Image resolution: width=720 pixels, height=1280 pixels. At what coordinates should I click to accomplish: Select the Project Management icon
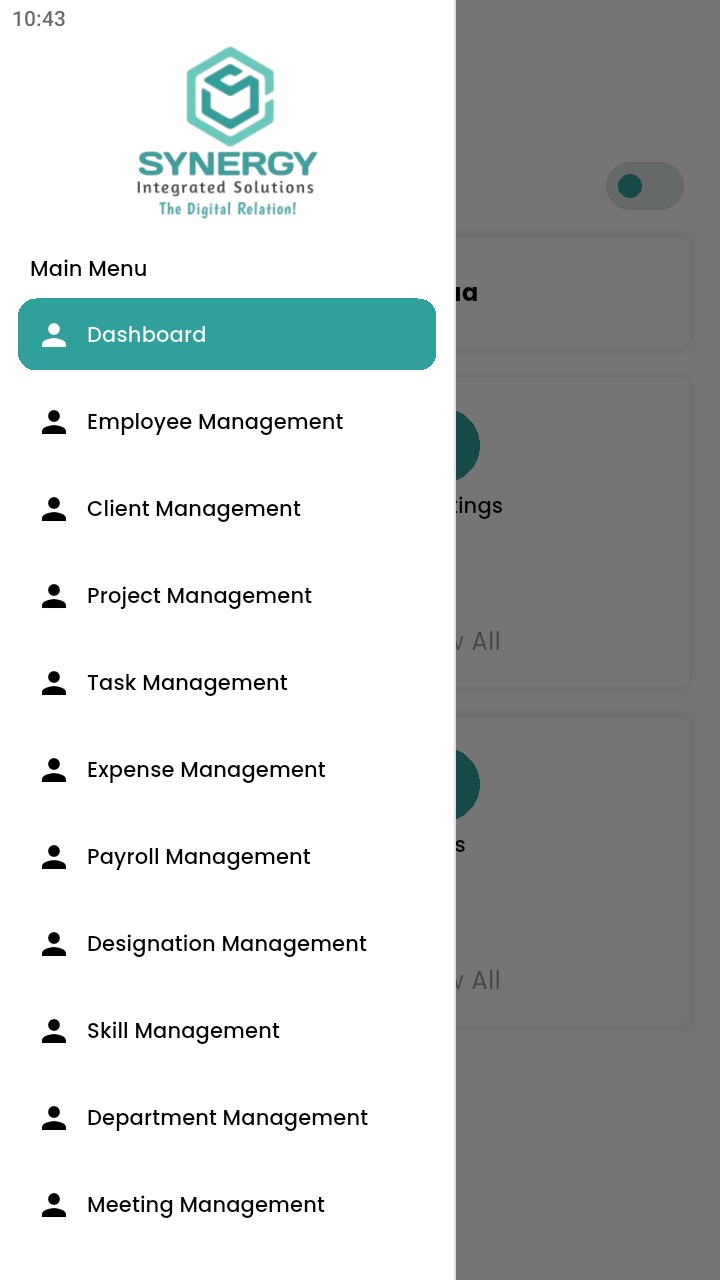point(54,595)
